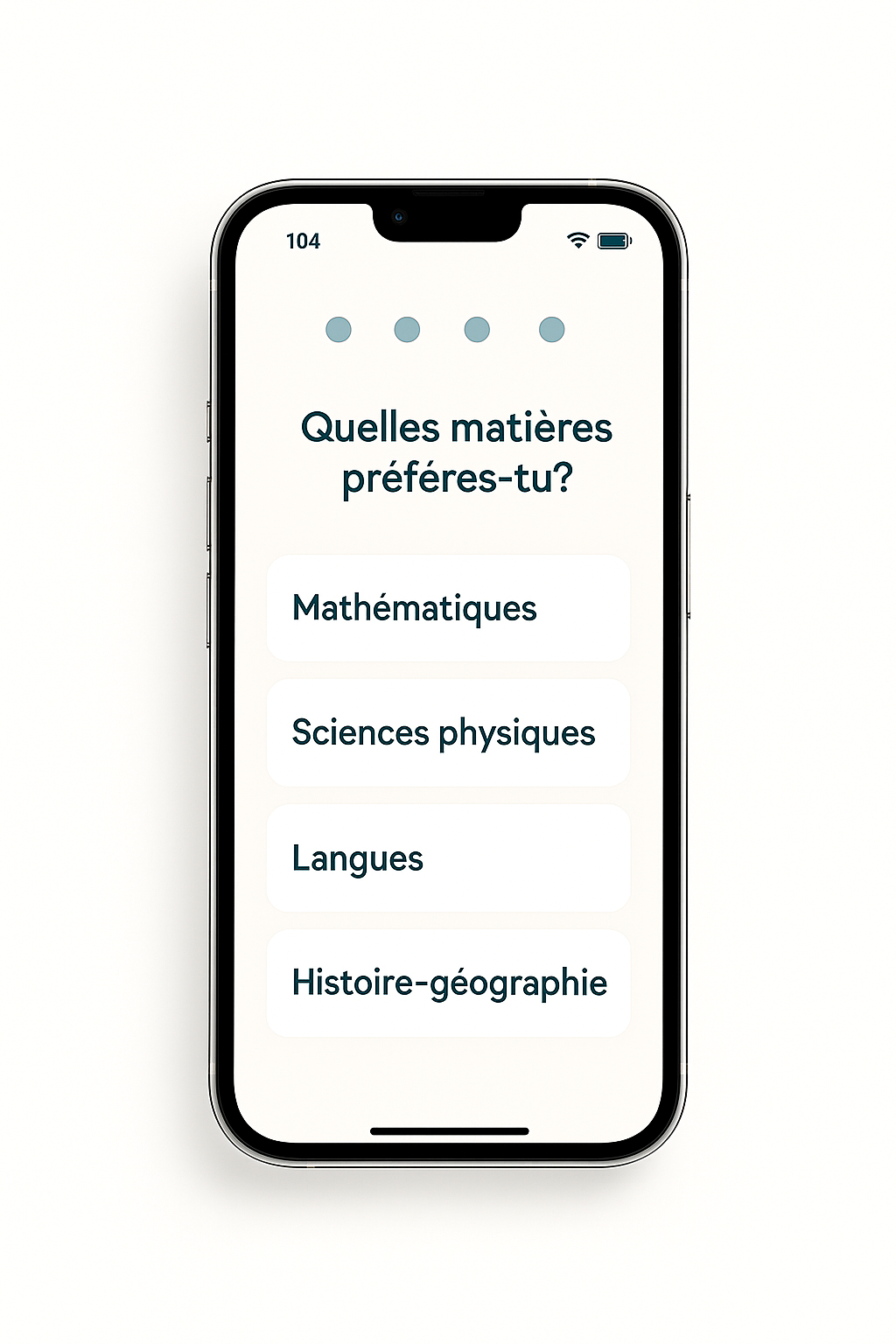Tap the Sciences physiques card label
This screenshot has width=896, height=1344.
[x=444, y=733]
